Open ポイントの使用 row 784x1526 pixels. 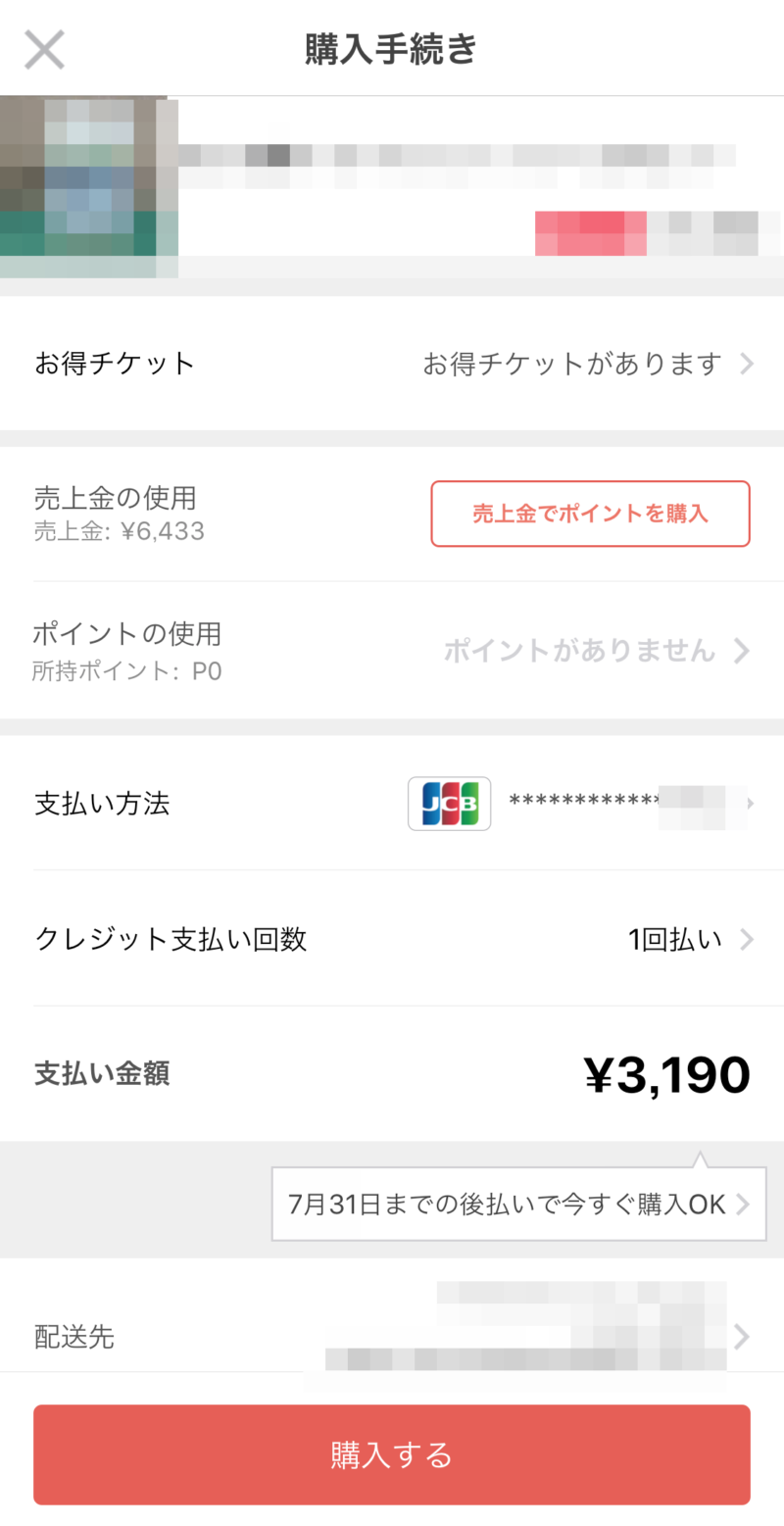point(392,650)
